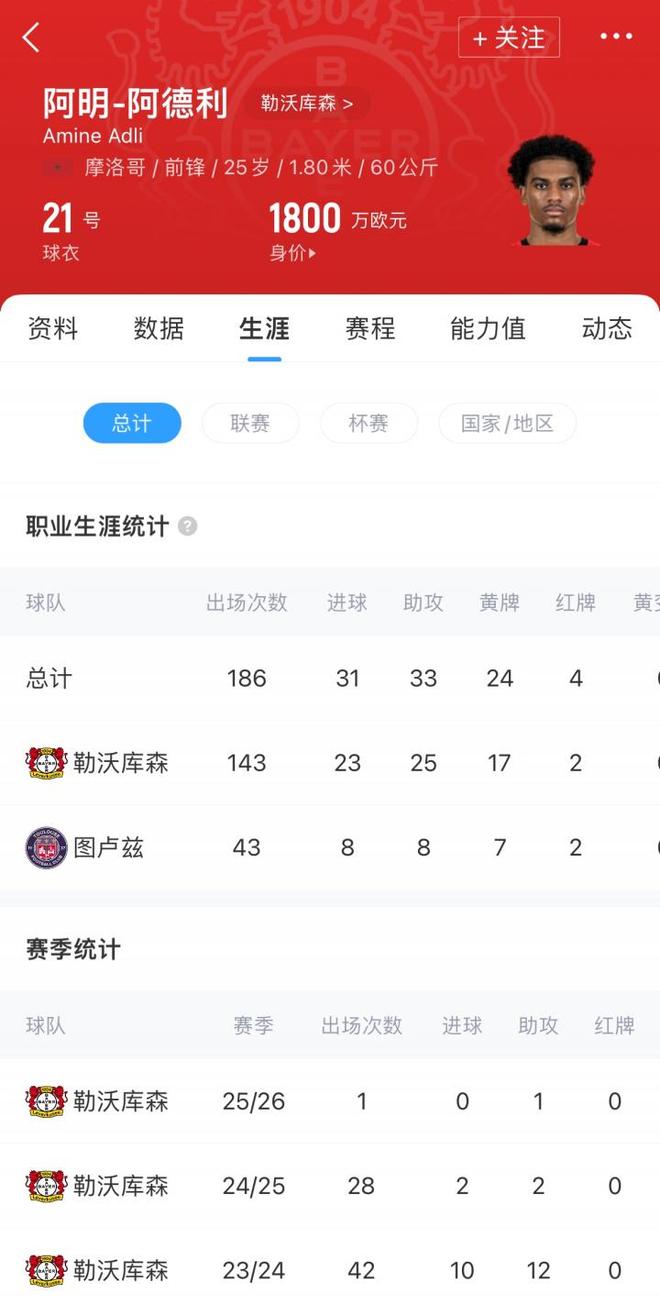Show help for 职业生涯统计 question mark
The width and height of the screenshot is (660, 1304).
[187, 526]
